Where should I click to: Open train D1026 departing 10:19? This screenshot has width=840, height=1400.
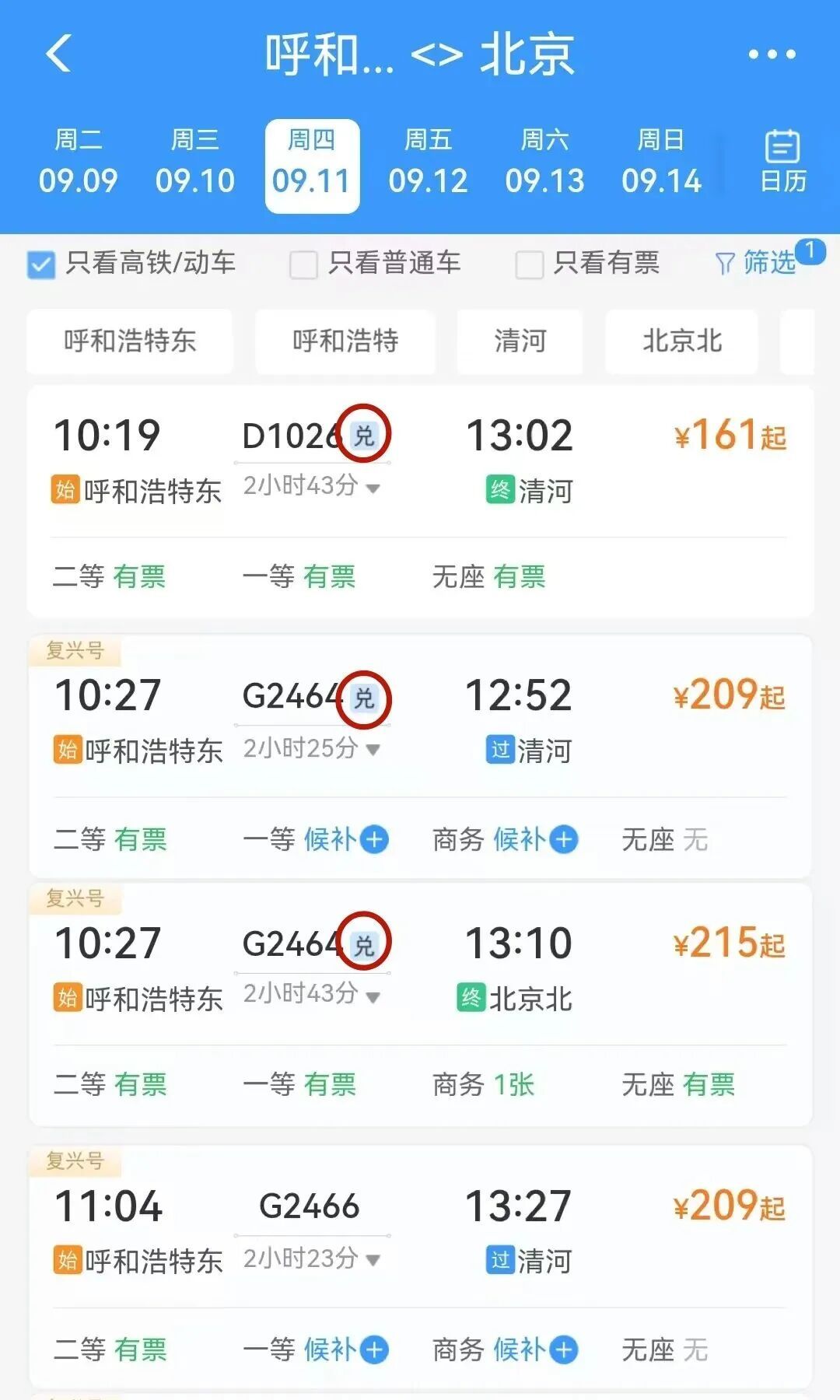(x=420, y=459)
